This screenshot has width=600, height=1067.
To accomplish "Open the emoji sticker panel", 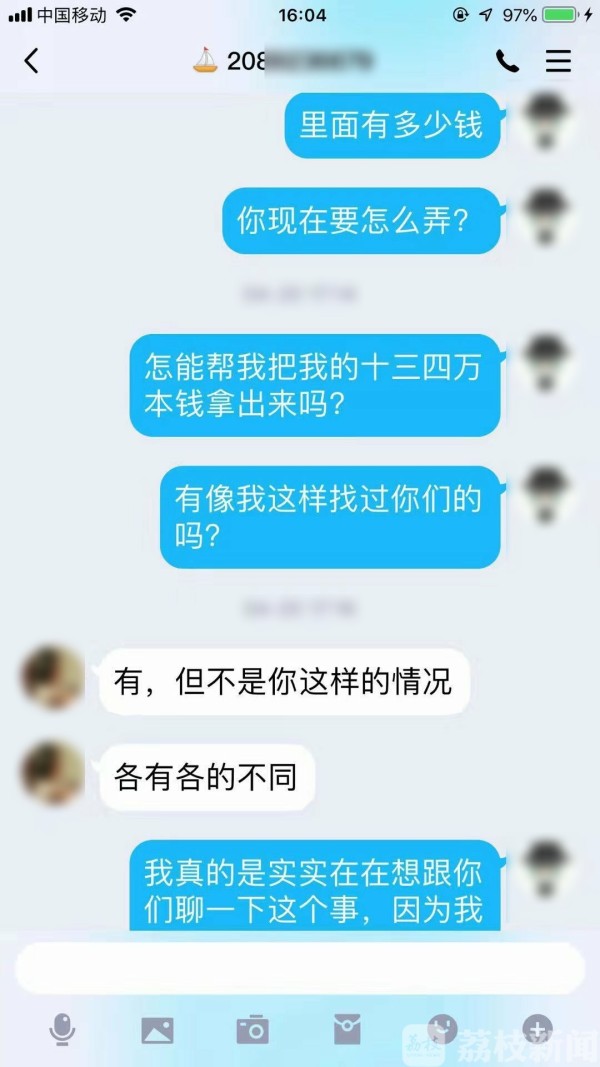I will pos(442,1029).
